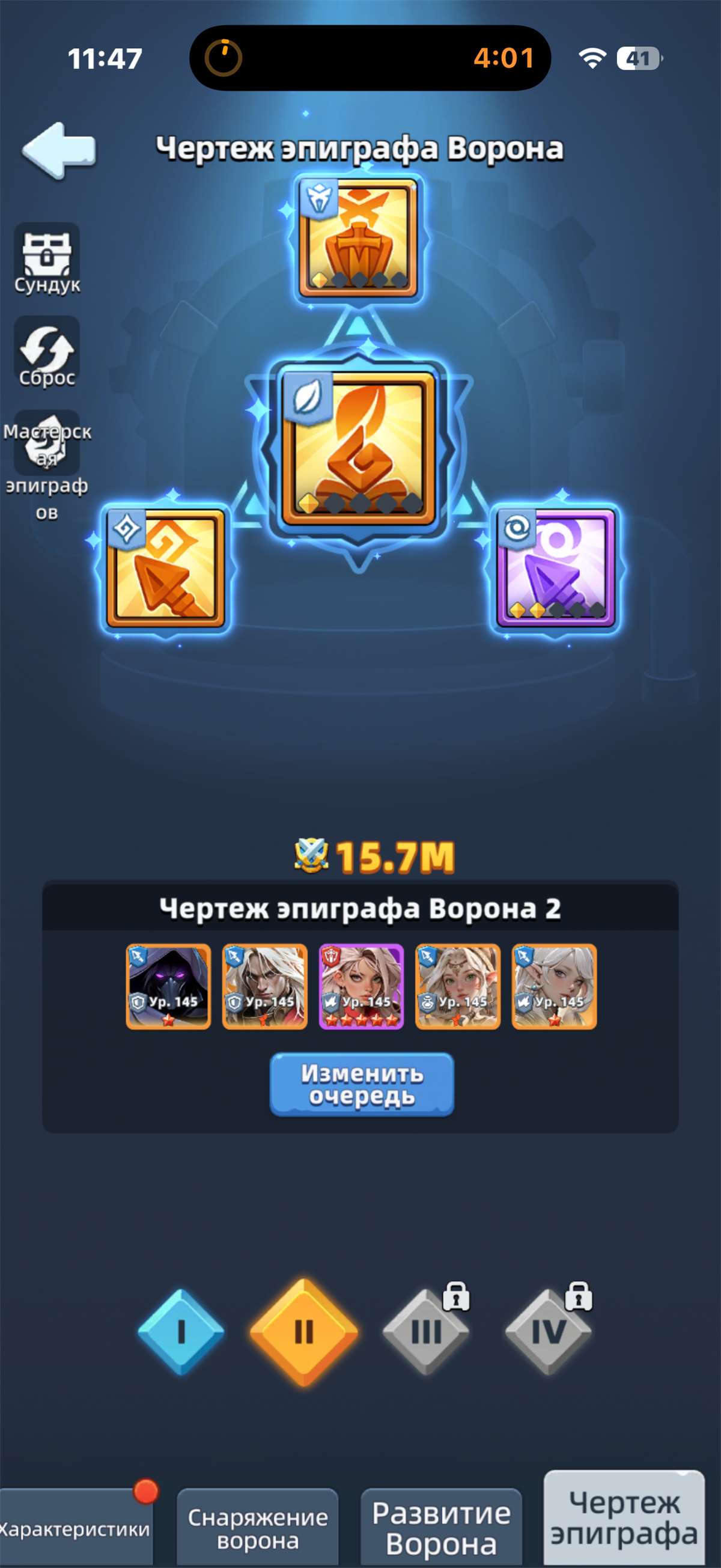Switch to blueprint I
721x1568 pixels.
[181, 1331]
